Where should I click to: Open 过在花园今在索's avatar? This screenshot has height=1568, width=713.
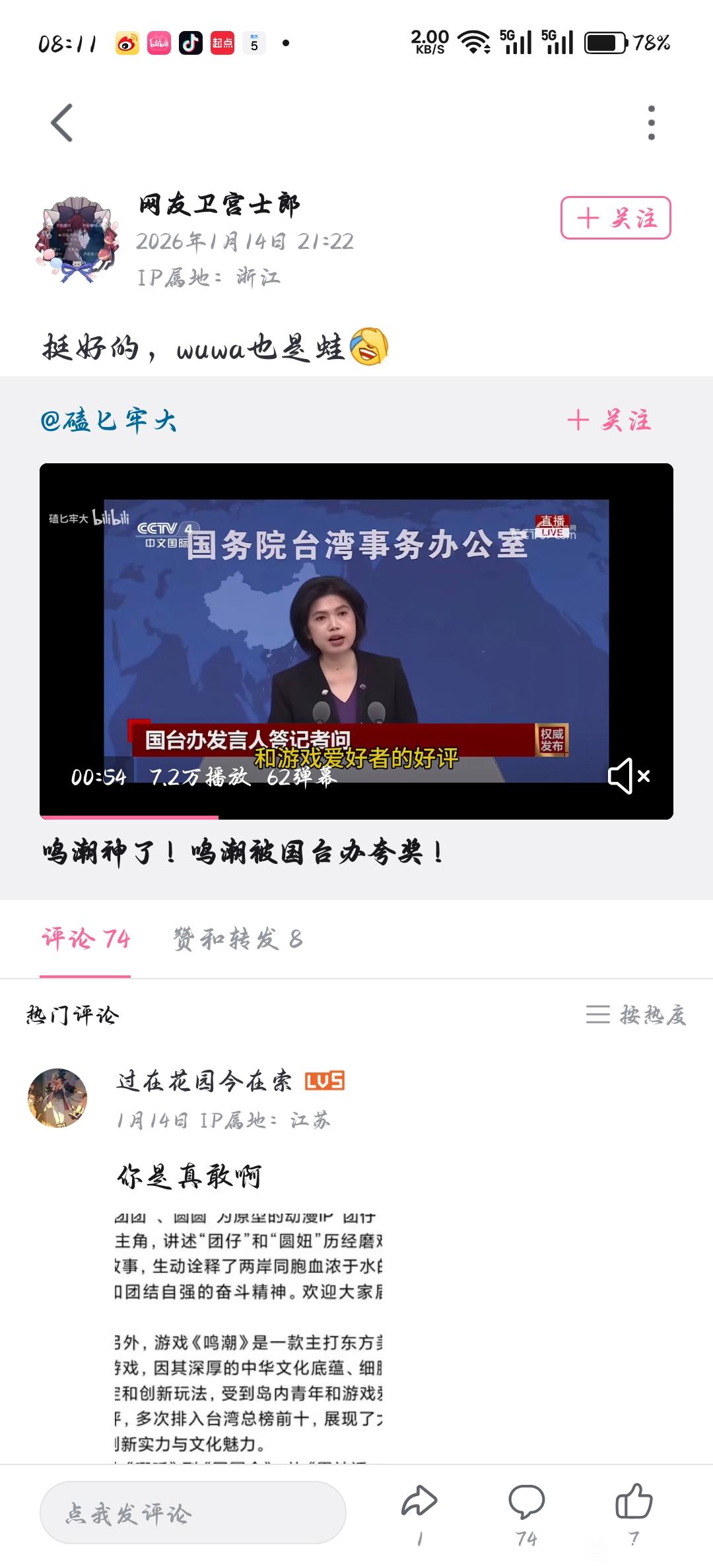(x=57, y=1098)
